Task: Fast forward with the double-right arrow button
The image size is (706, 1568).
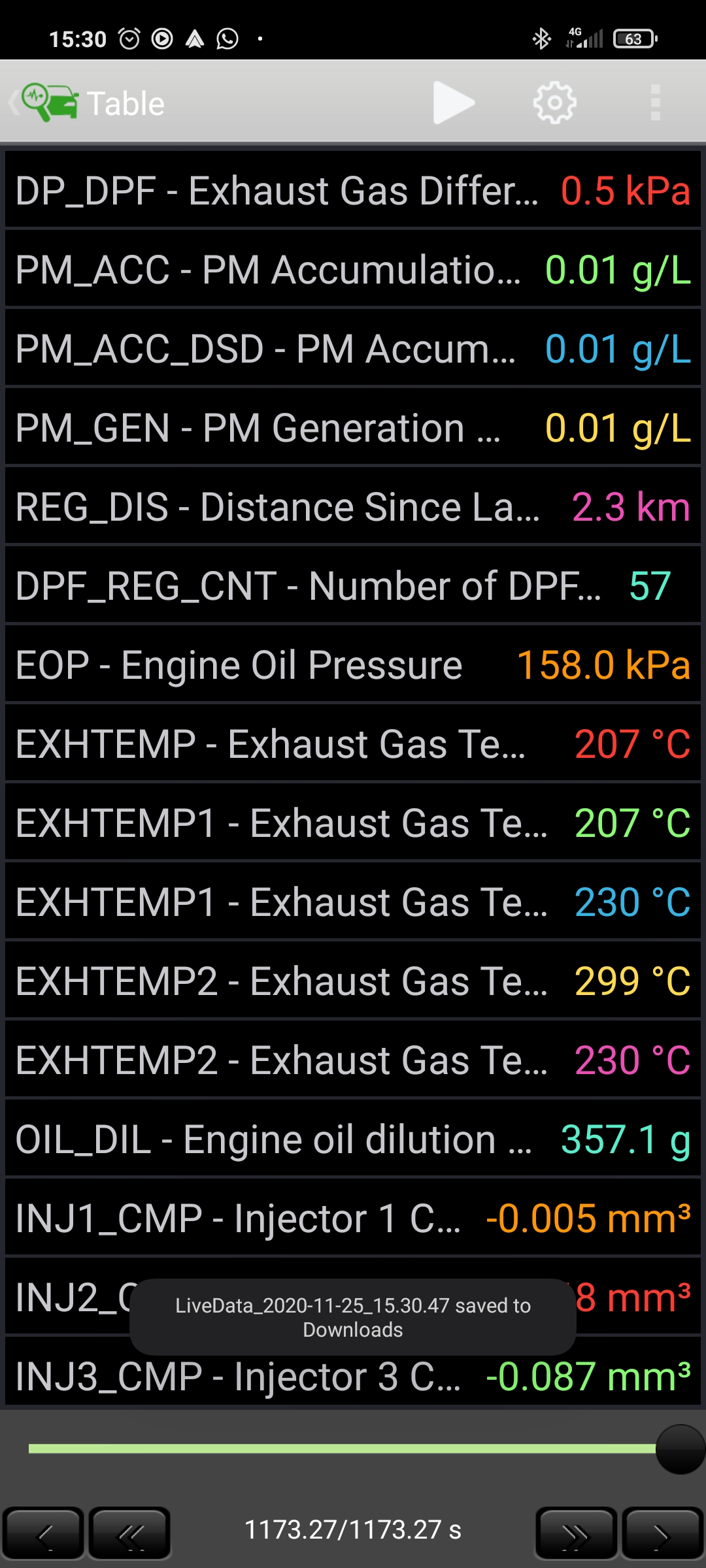Action: tap(576, 1533)
